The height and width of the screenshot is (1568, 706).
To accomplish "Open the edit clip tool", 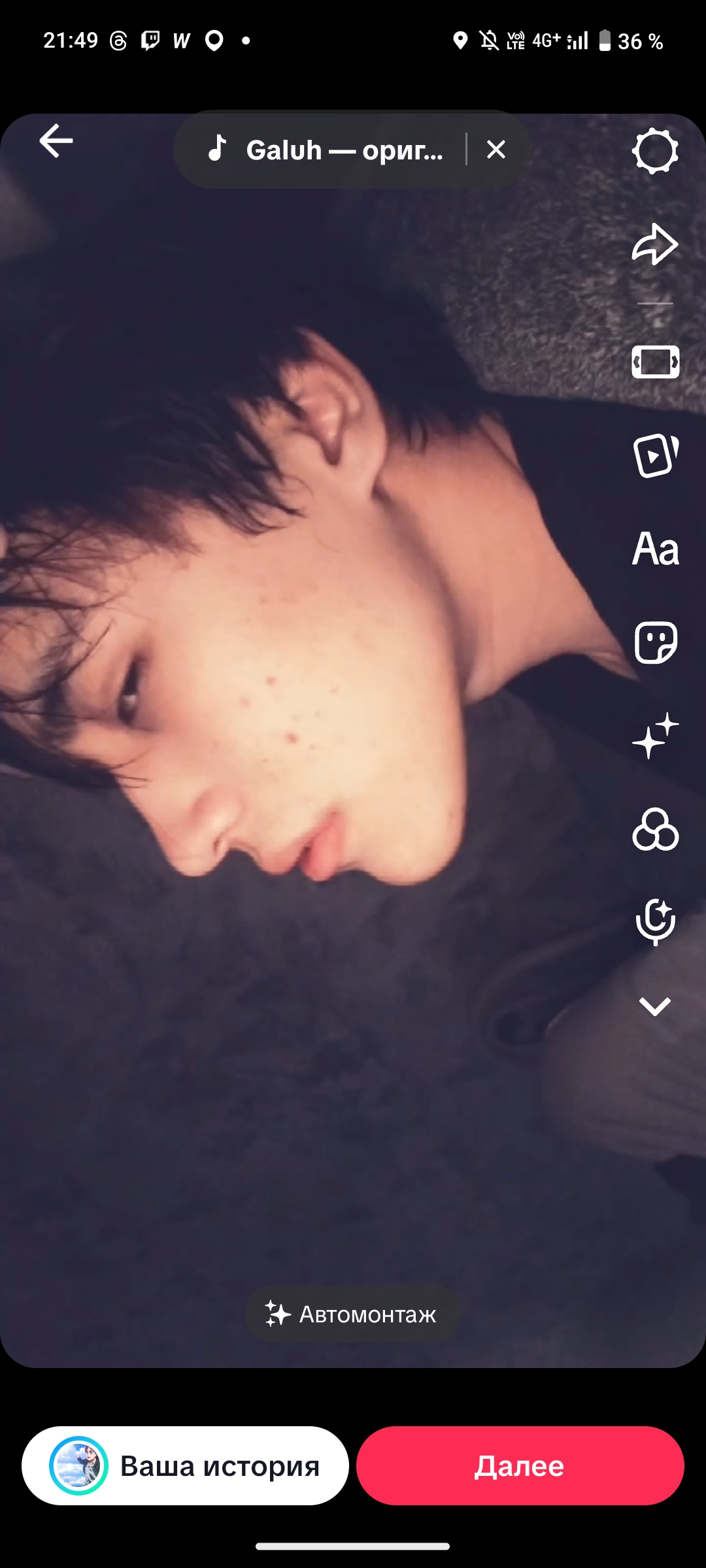I will pos(655,362).
